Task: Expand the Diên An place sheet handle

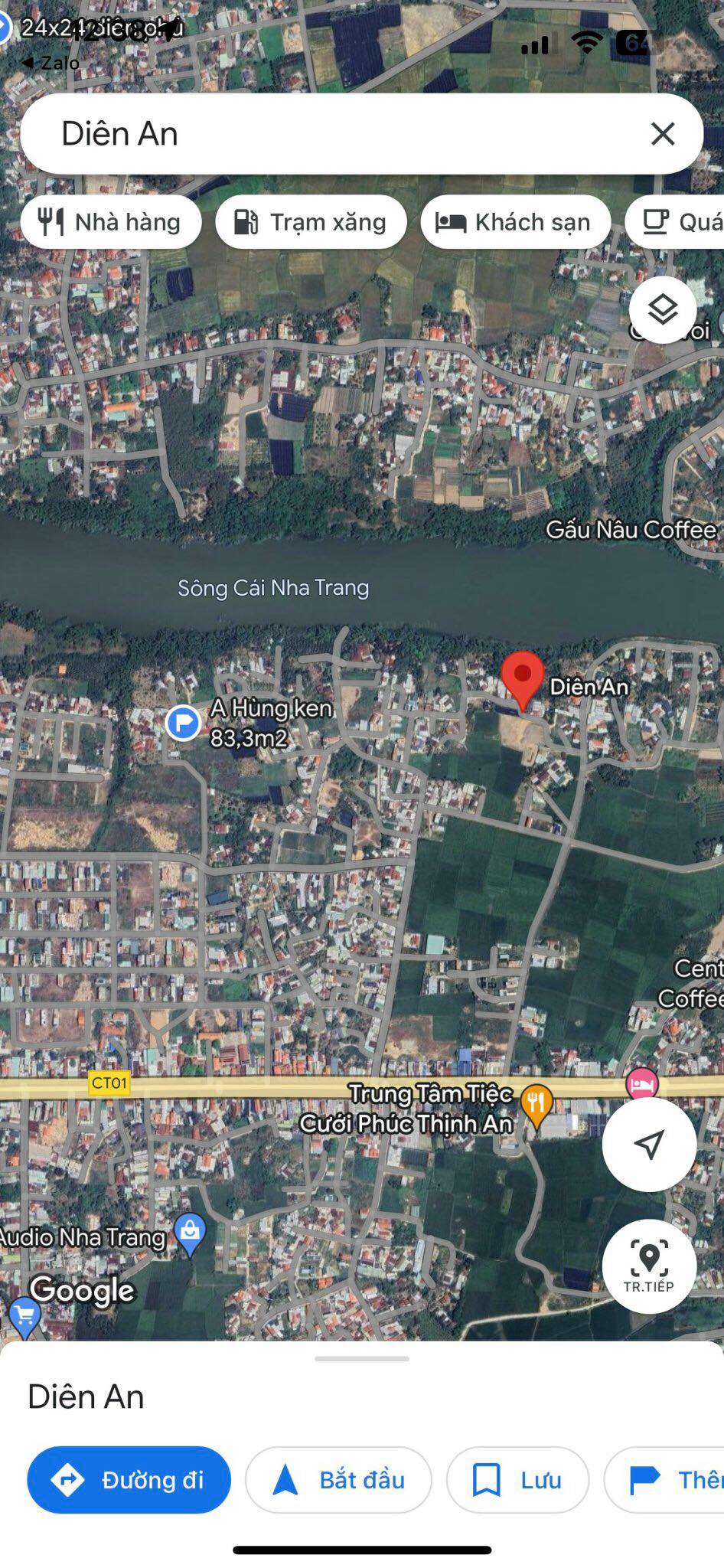Action: (362, 1359)
